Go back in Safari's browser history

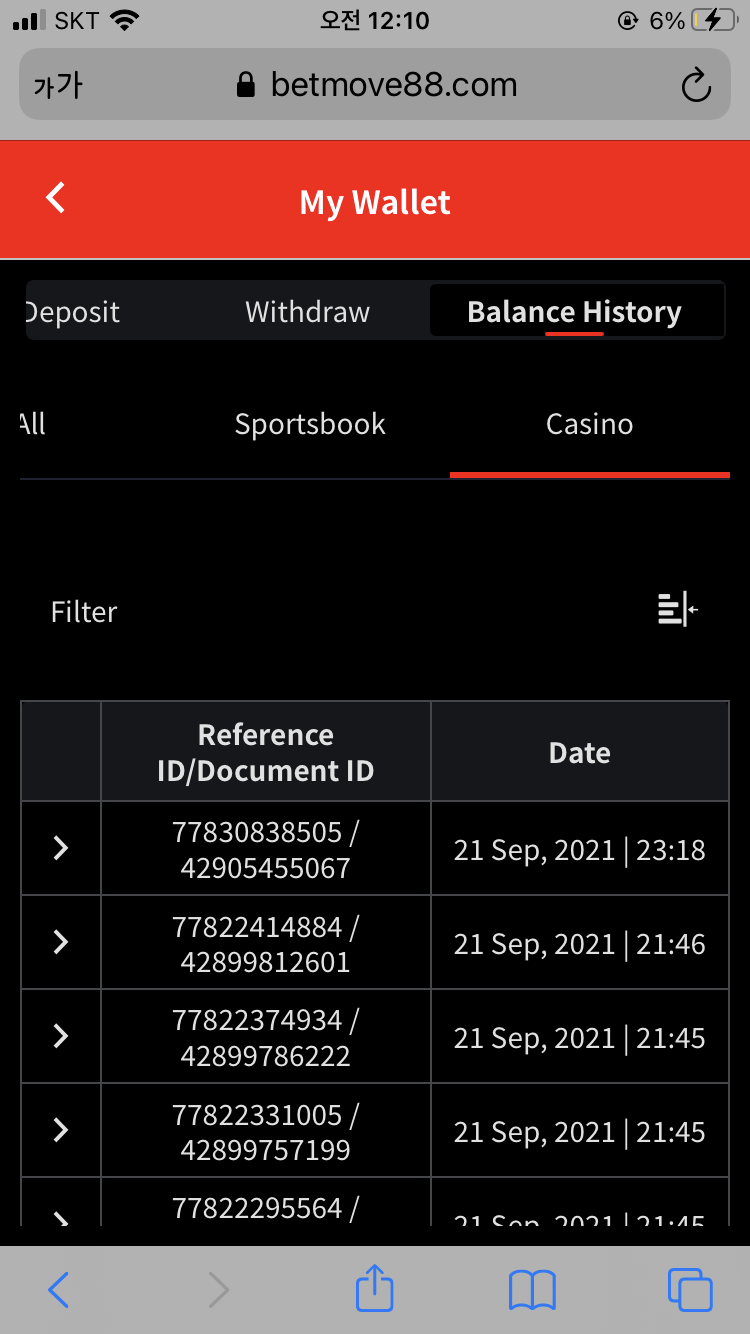pos(59,1290)
